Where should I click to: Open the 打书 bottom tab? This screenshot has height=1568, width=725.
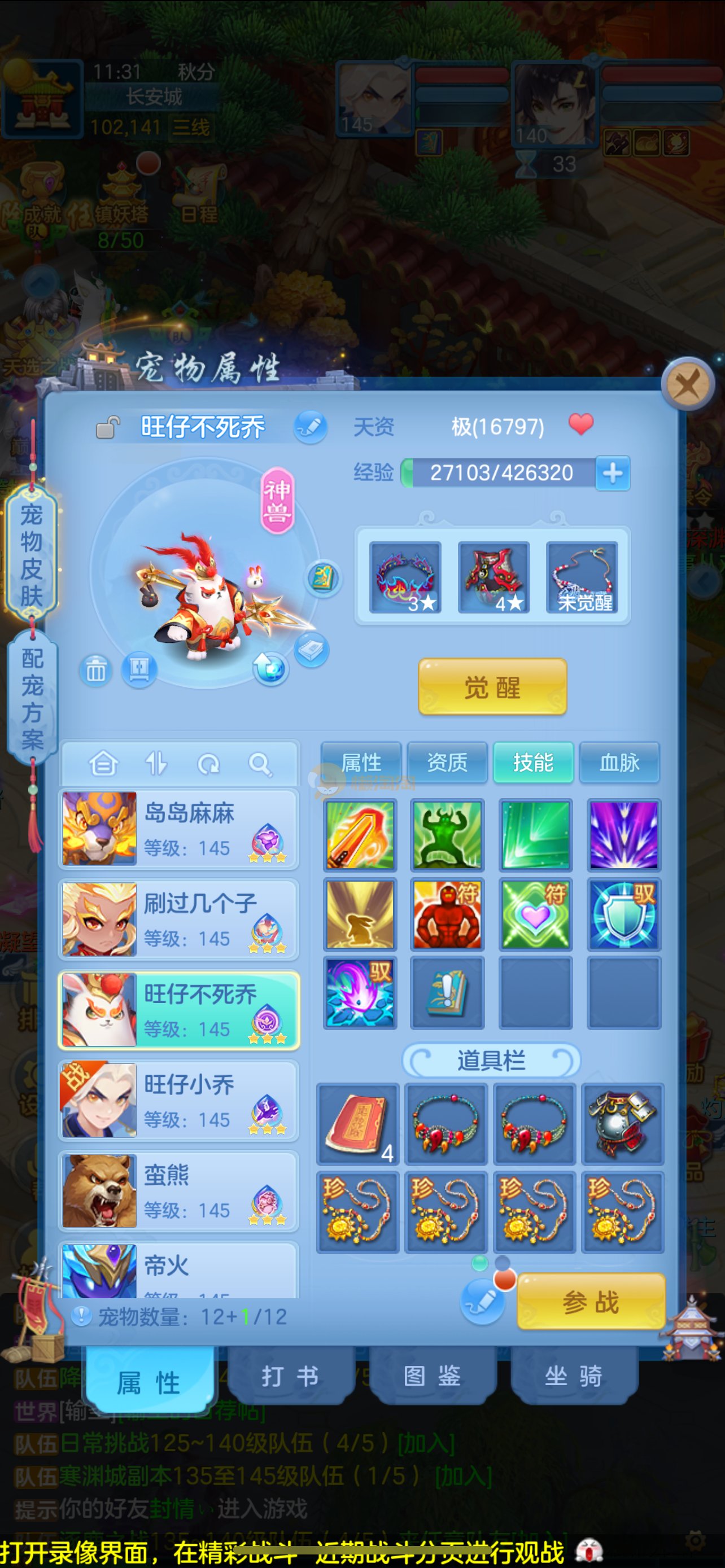pos(290,1377)
